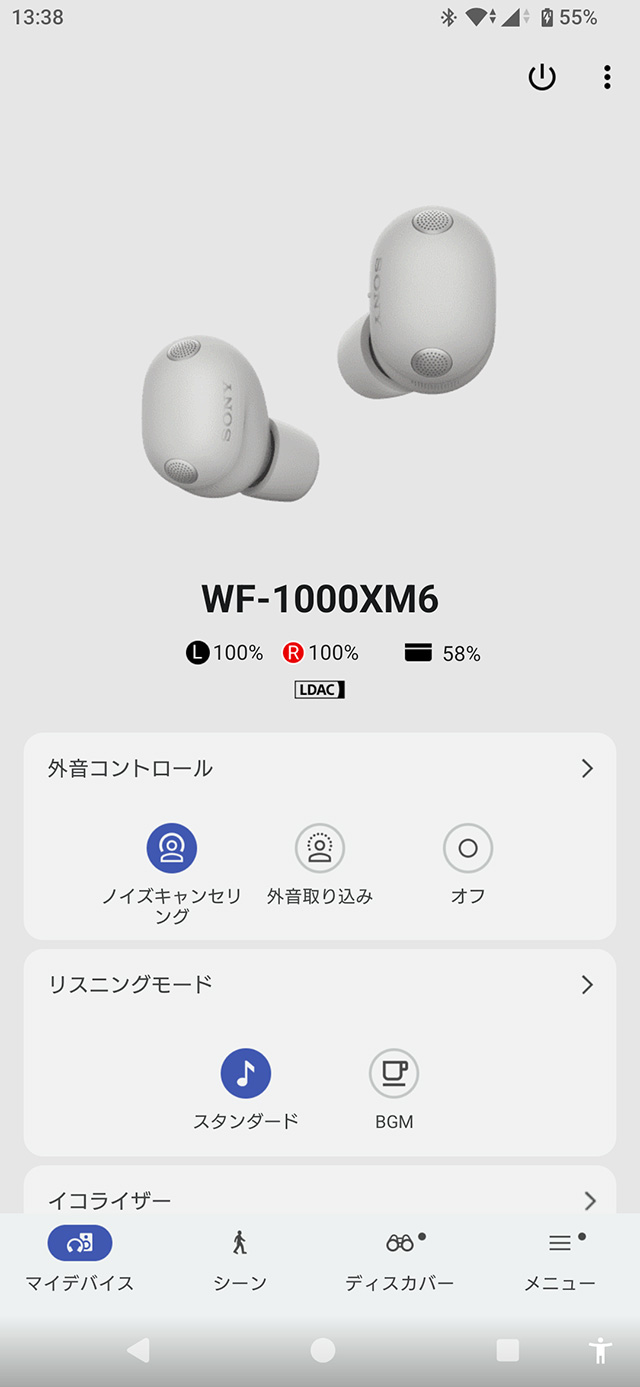Open リスニングモード details
640x1387 pixels.
pos(587,984)
